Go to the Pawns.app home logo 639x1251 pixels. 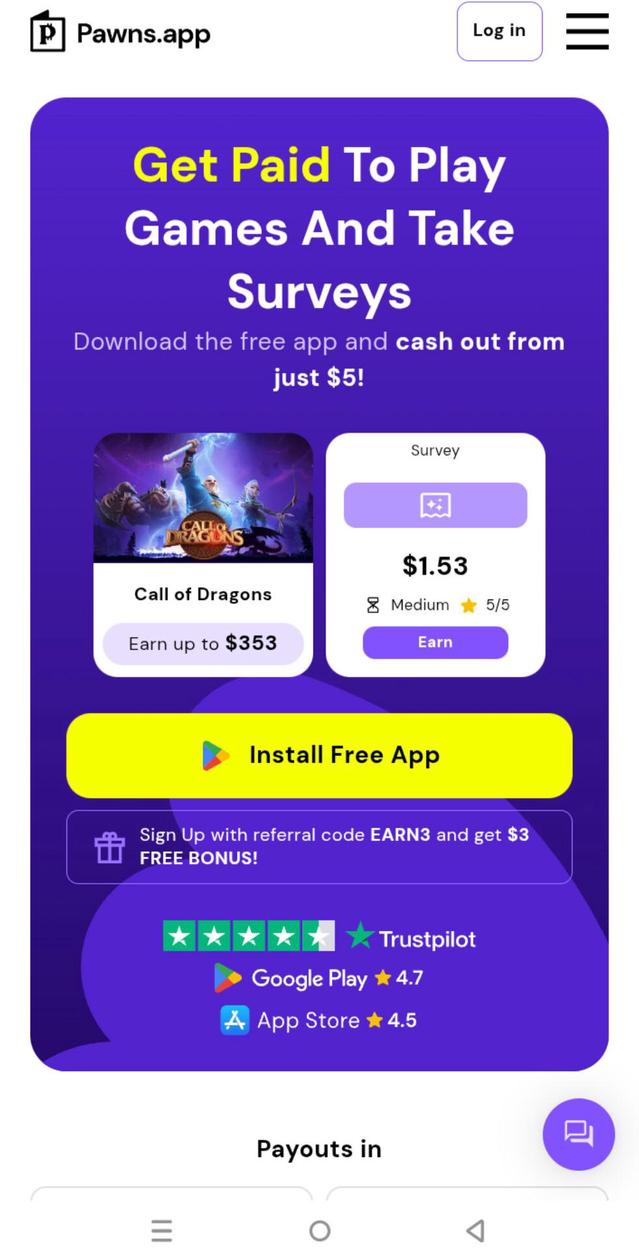point(121,33)
